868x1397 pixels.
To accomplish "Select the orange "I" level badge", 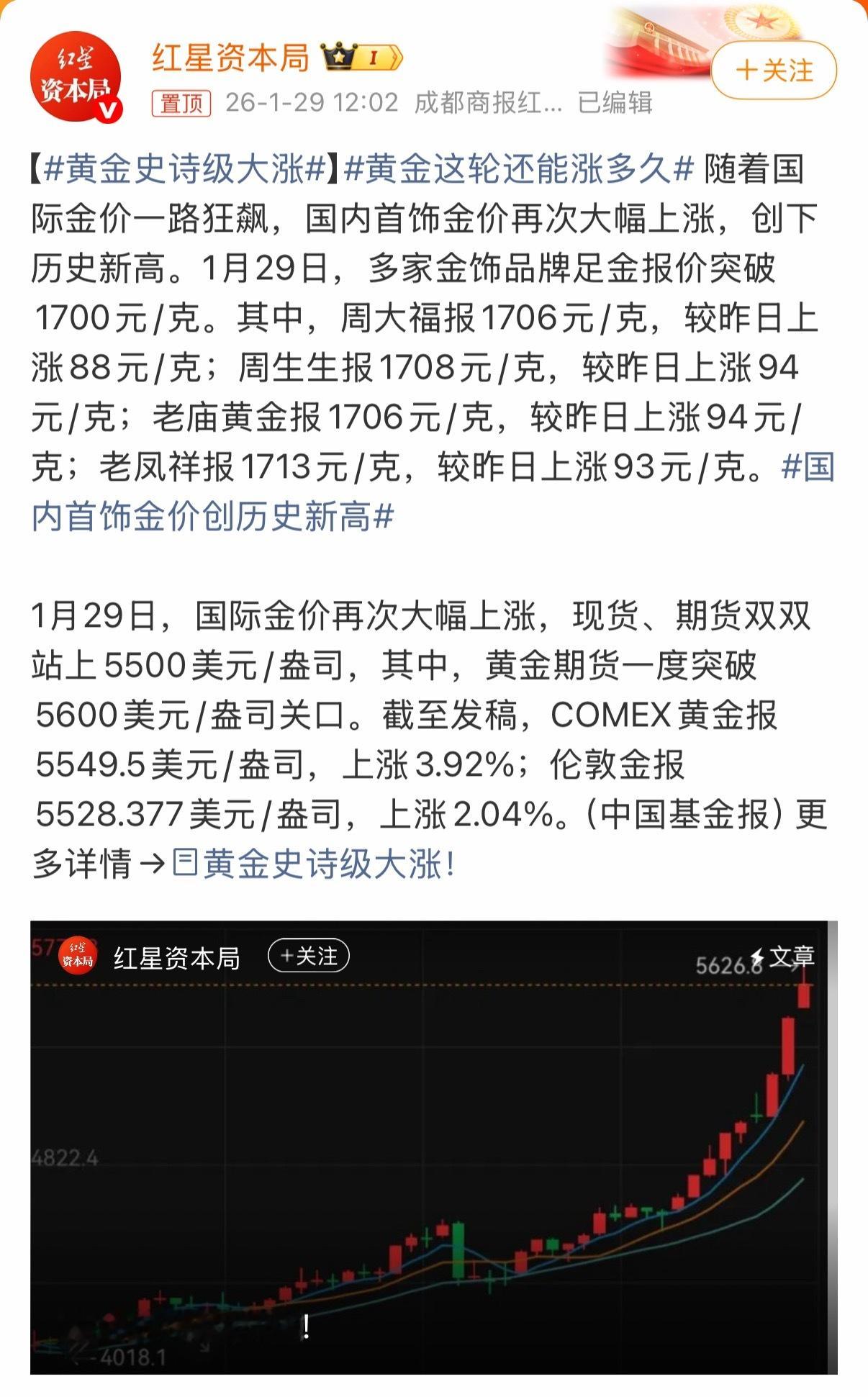I will click(374, 56).
